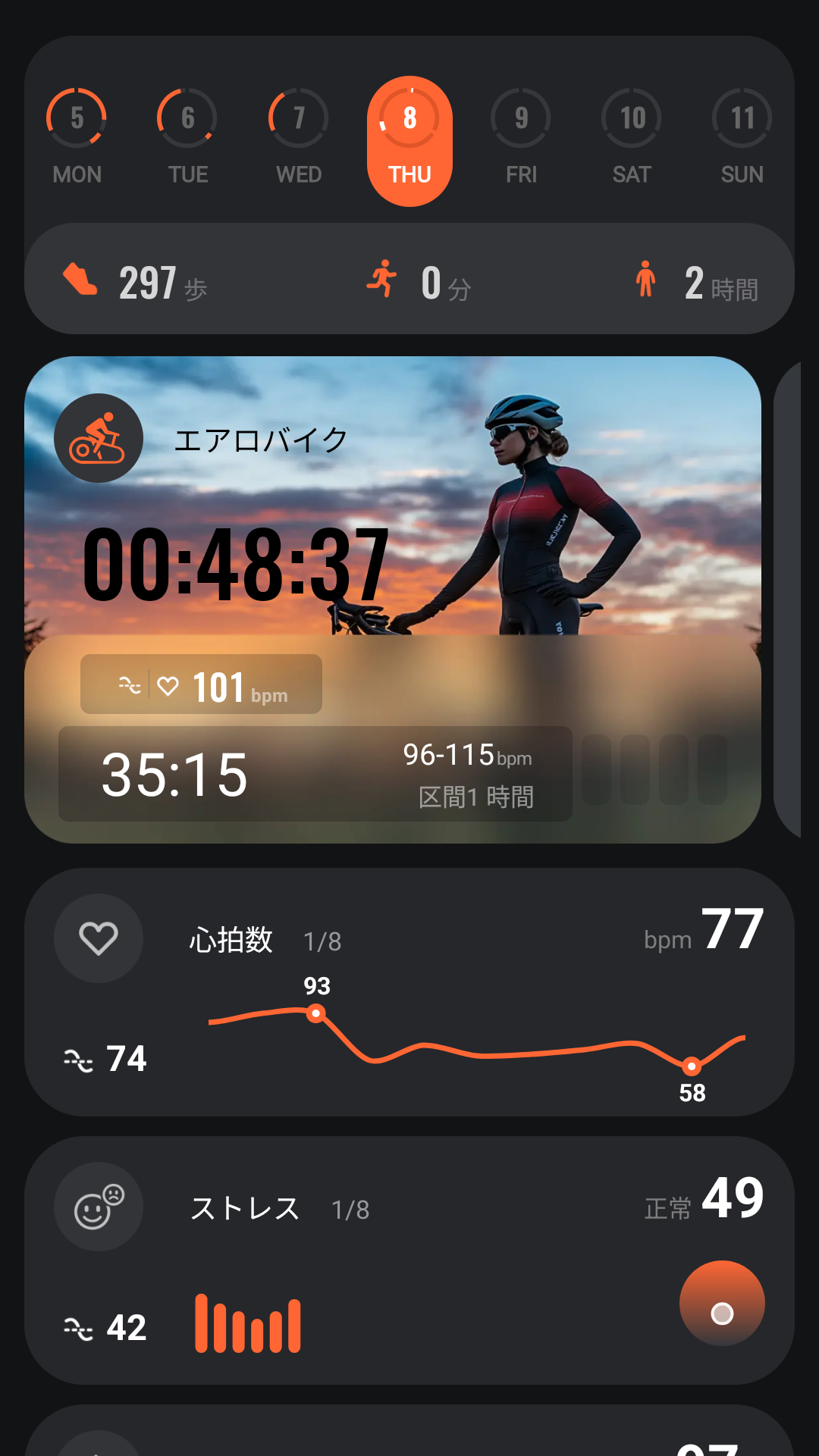Select Monday the 5th
Viewport: 819px width, 1456px height.
pos(77,138)
